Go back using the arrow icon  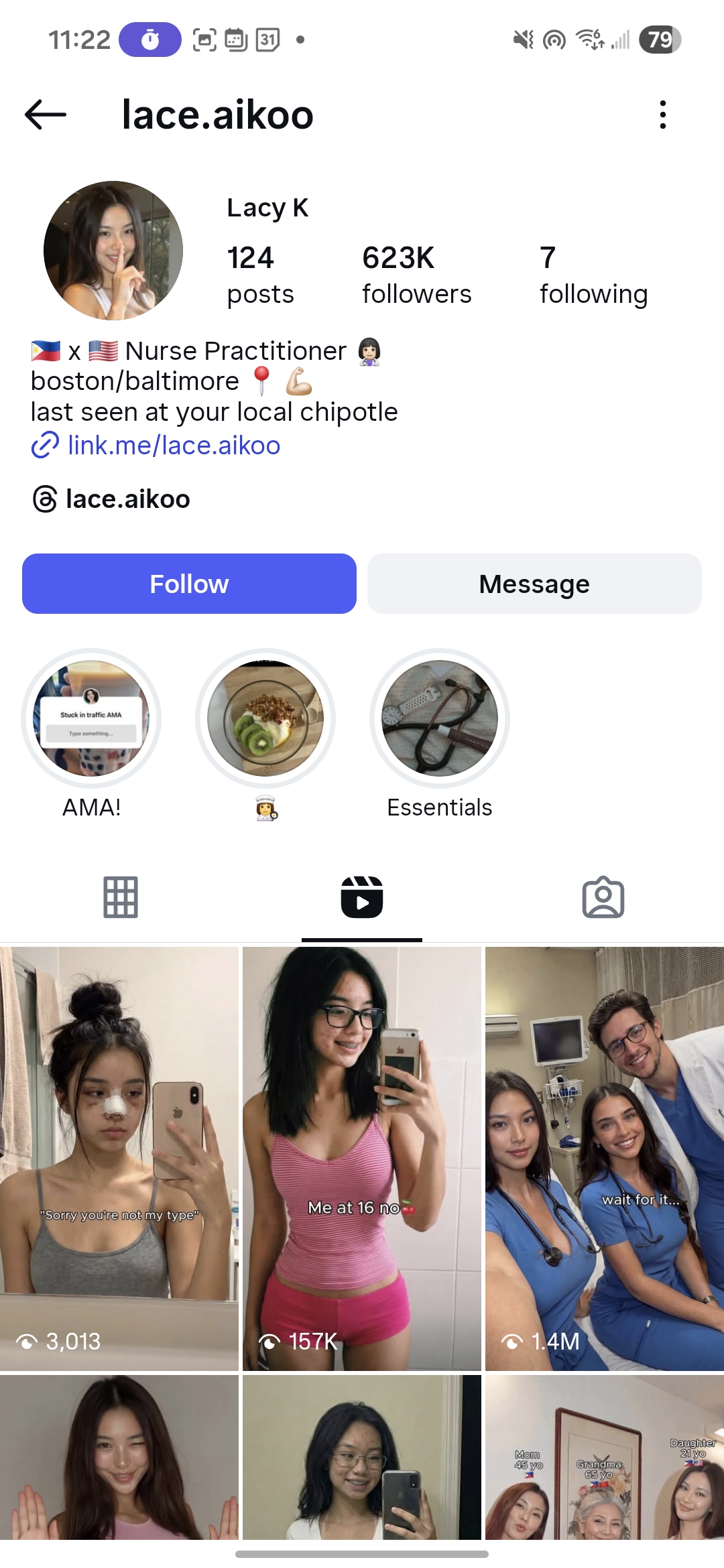(46, 115)
